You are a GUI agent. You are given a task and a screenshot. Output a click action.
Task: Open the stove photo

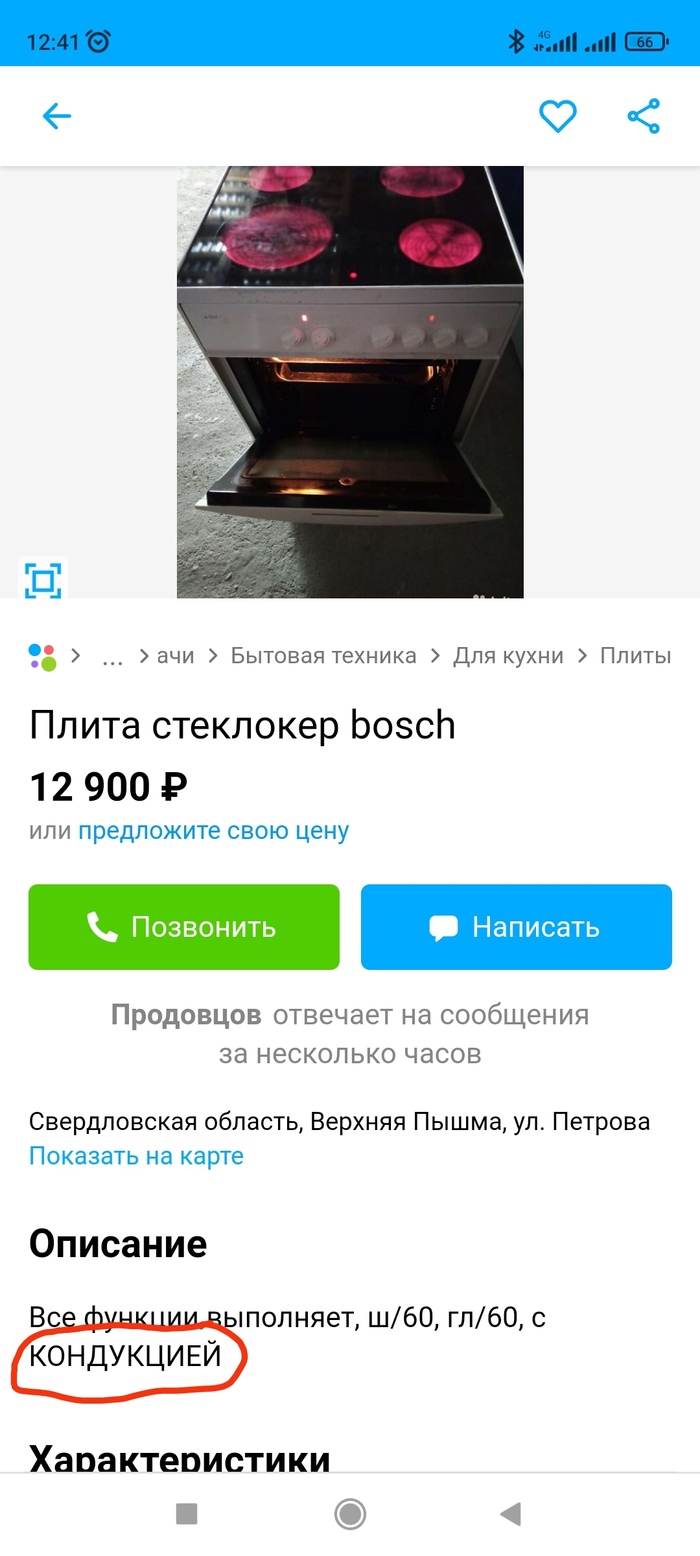(350, 382)
